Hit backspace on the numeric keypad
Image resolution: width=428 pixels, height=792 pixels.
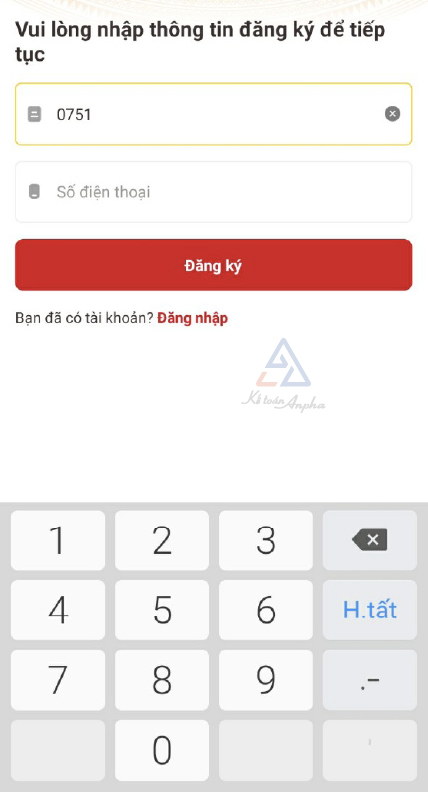pos(370,540)
